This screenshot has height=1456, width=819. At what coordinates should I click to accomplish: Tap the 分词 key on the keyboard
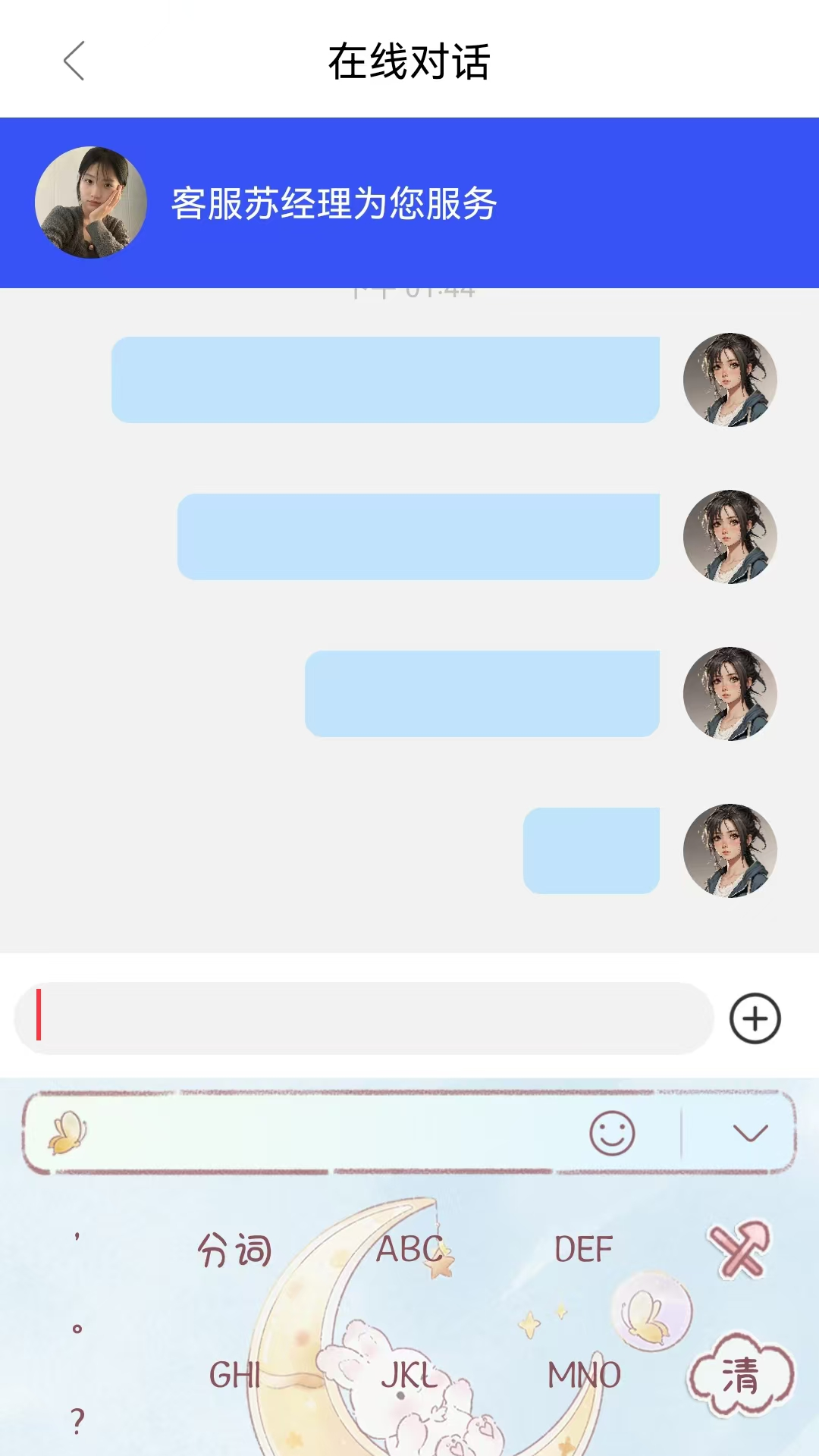pyautogui.click(x=234, y=1250)
